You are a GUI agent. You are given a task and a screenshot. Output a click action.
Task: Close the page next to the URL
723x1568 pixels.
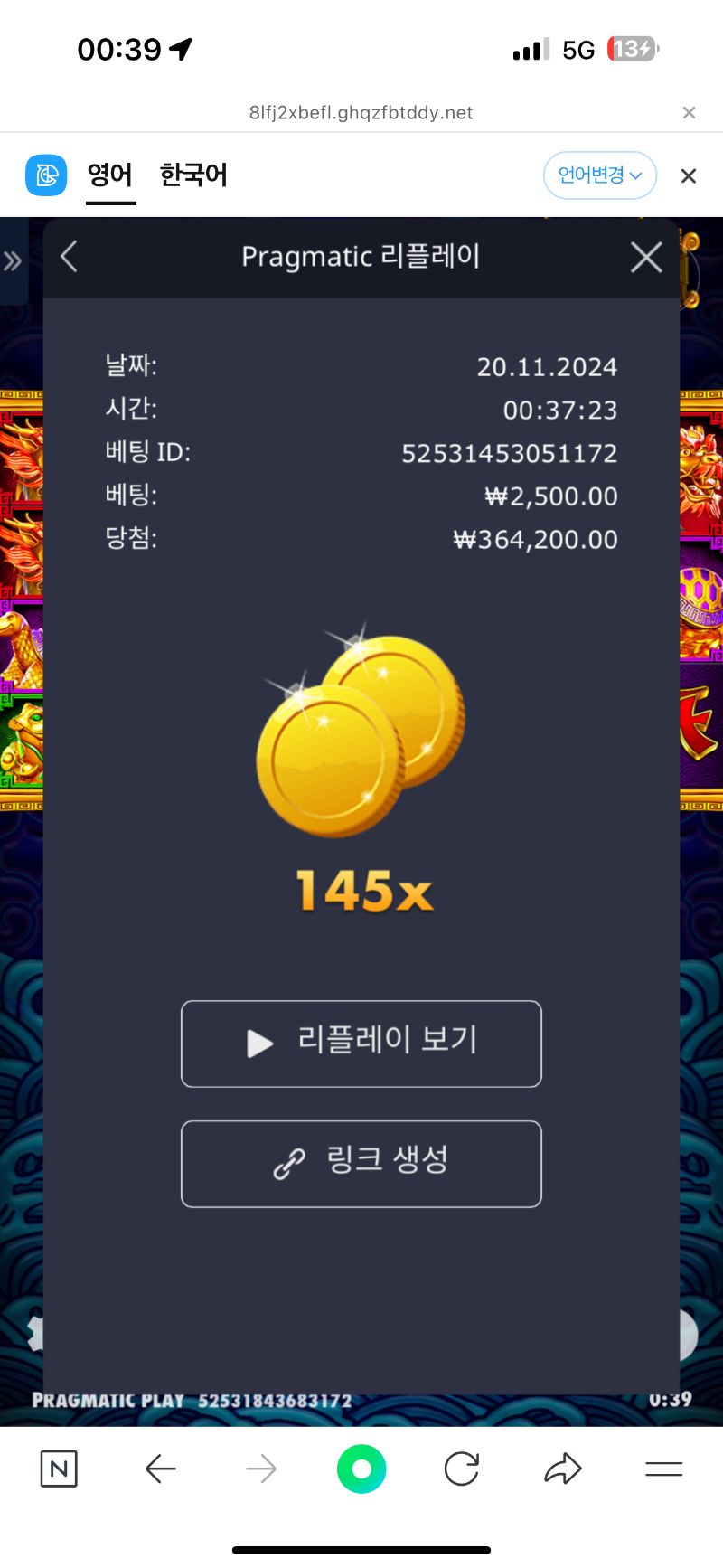coord(689,113)
